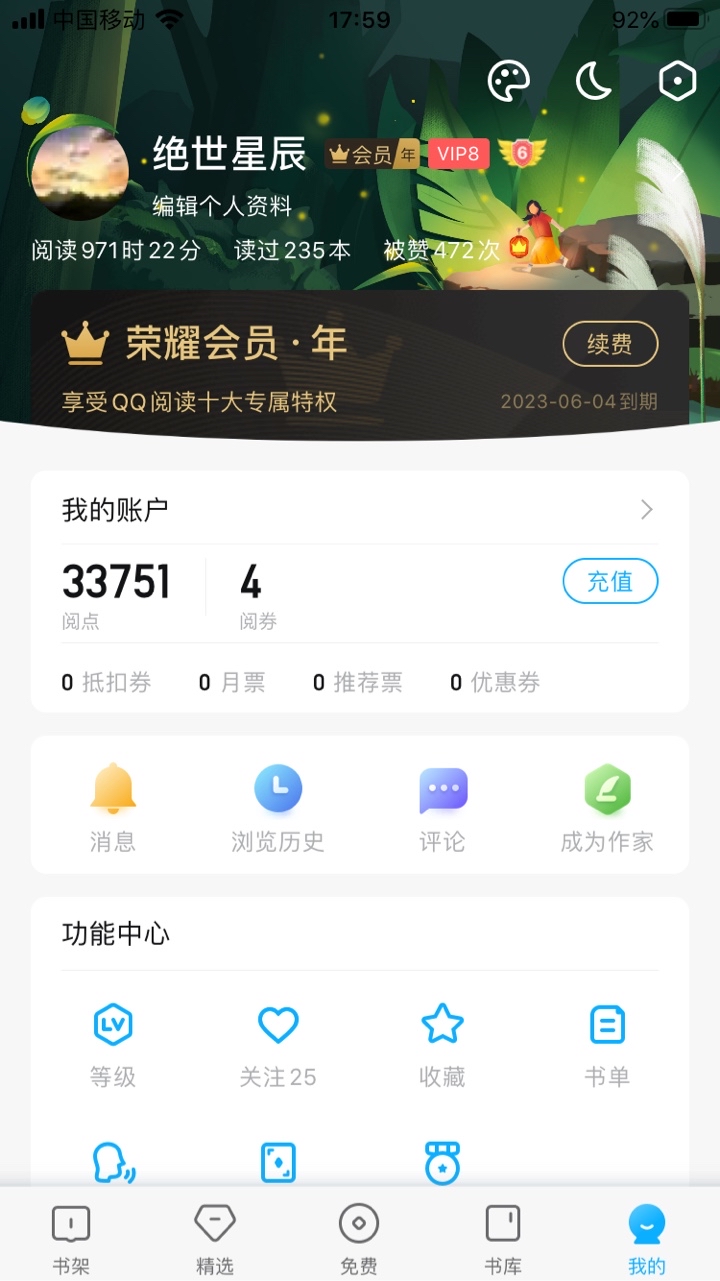Screen dimensions: 720x1281
Task: Toggle night mode with the moon icon
Action: pyautogui.click(x=593, y=81)
